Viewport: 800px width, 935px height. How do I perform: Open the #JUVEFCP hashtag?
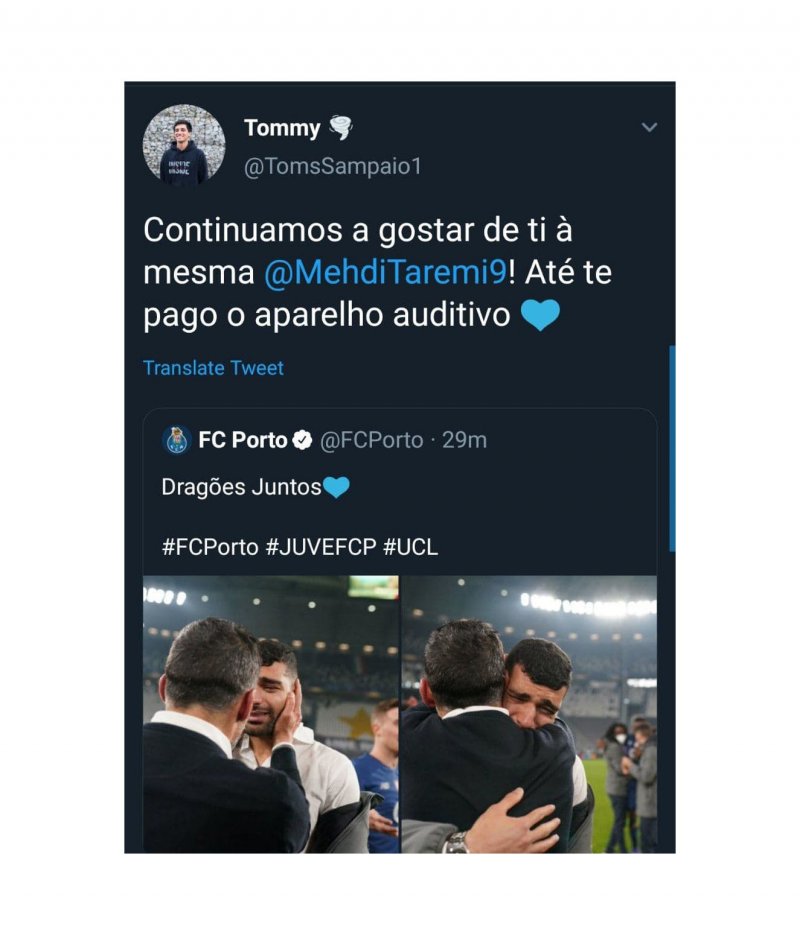320,547
